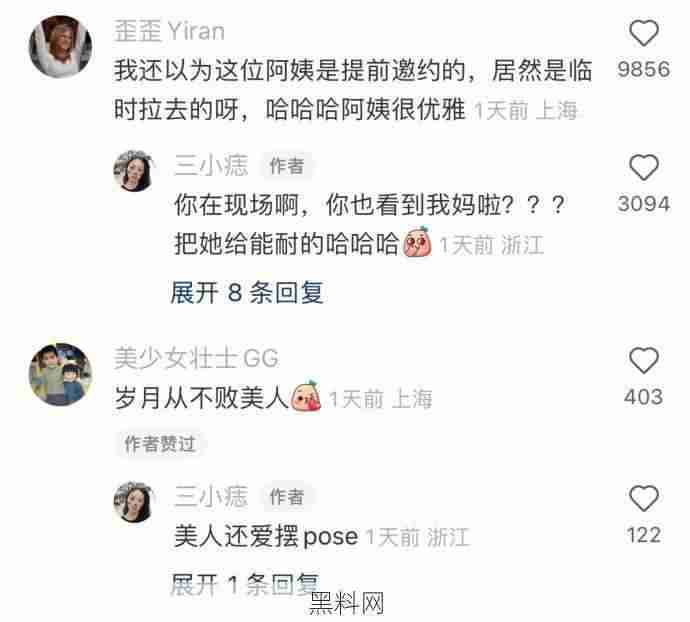Viewport: 690px width, 622px height.
Task: Like 三小痣's reply about 我妈
Action: click(644, 168)
